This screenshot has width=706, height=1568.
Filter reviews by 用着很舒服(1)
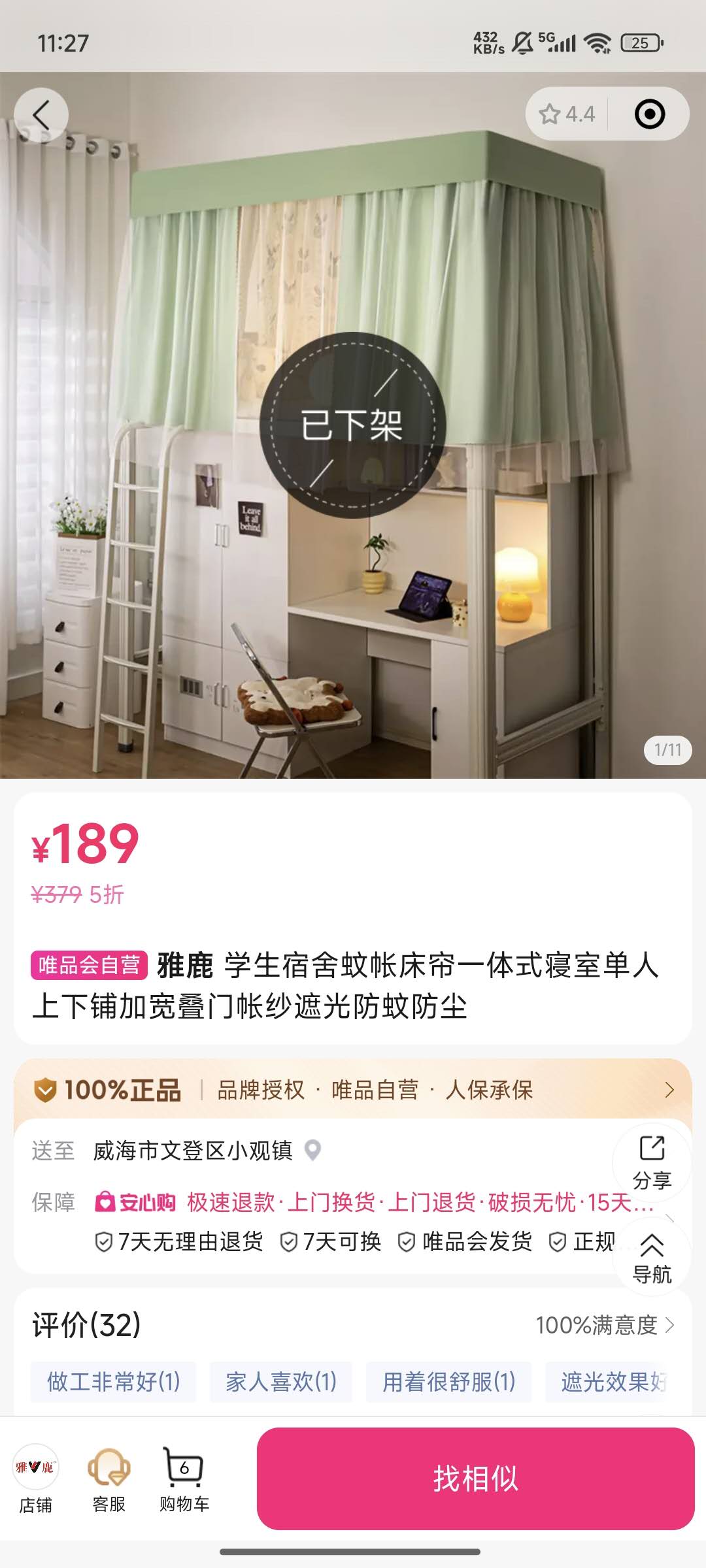pos(448,1381)
